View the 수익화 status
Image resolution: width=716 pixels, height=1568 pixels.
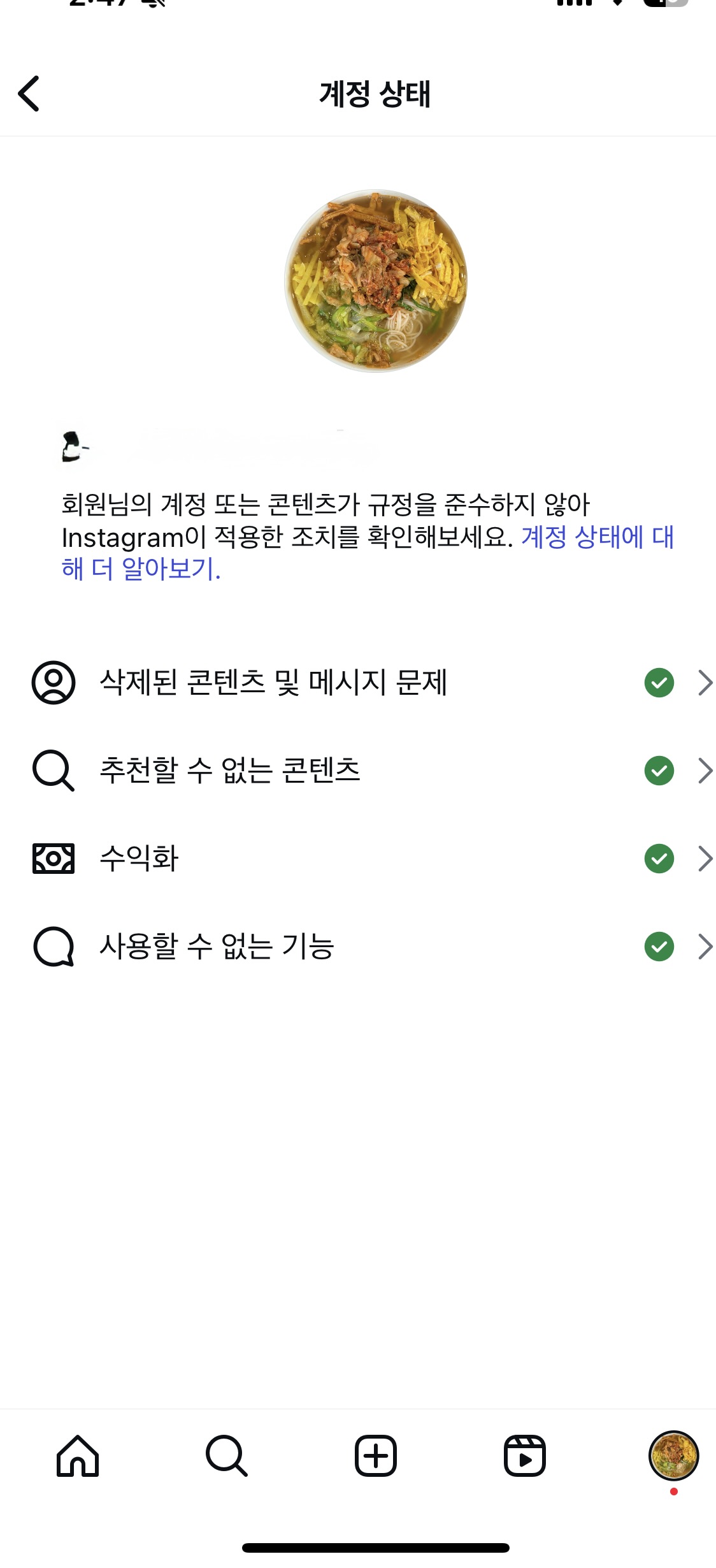[140, 859]
